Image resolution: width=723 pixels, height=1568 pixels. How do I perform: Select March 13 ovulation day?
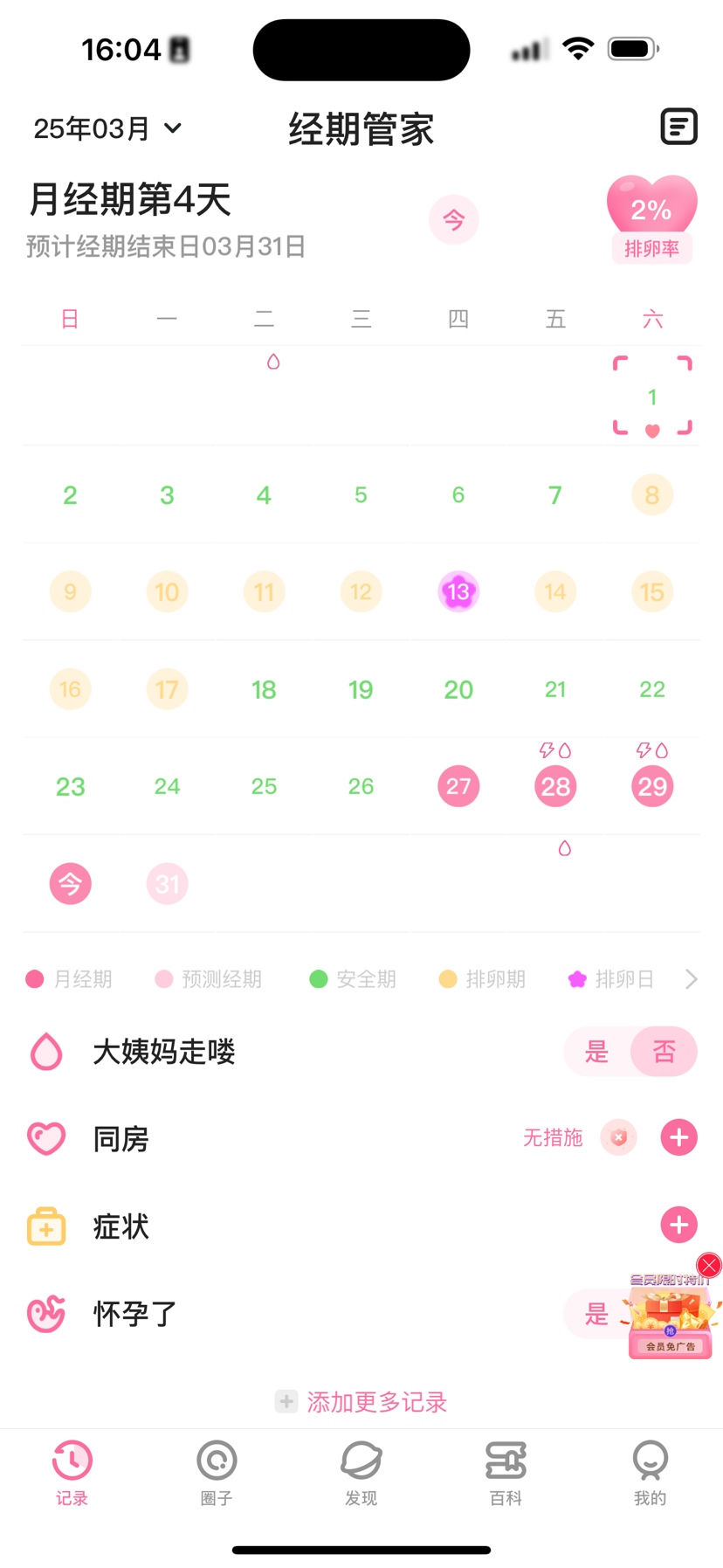458,592
